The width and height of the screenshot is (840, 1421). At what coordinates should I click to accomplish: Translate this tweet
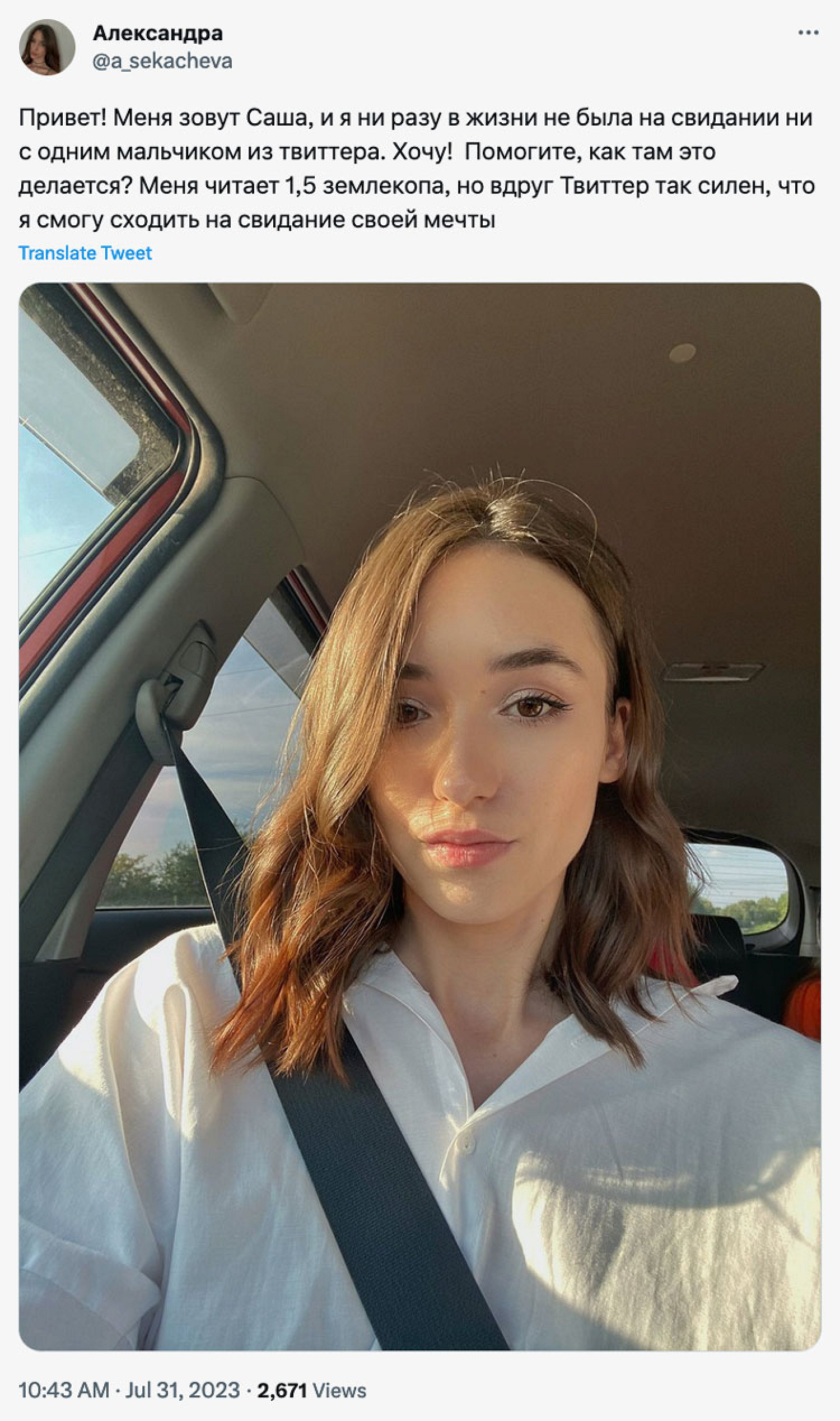click(85, 253)
